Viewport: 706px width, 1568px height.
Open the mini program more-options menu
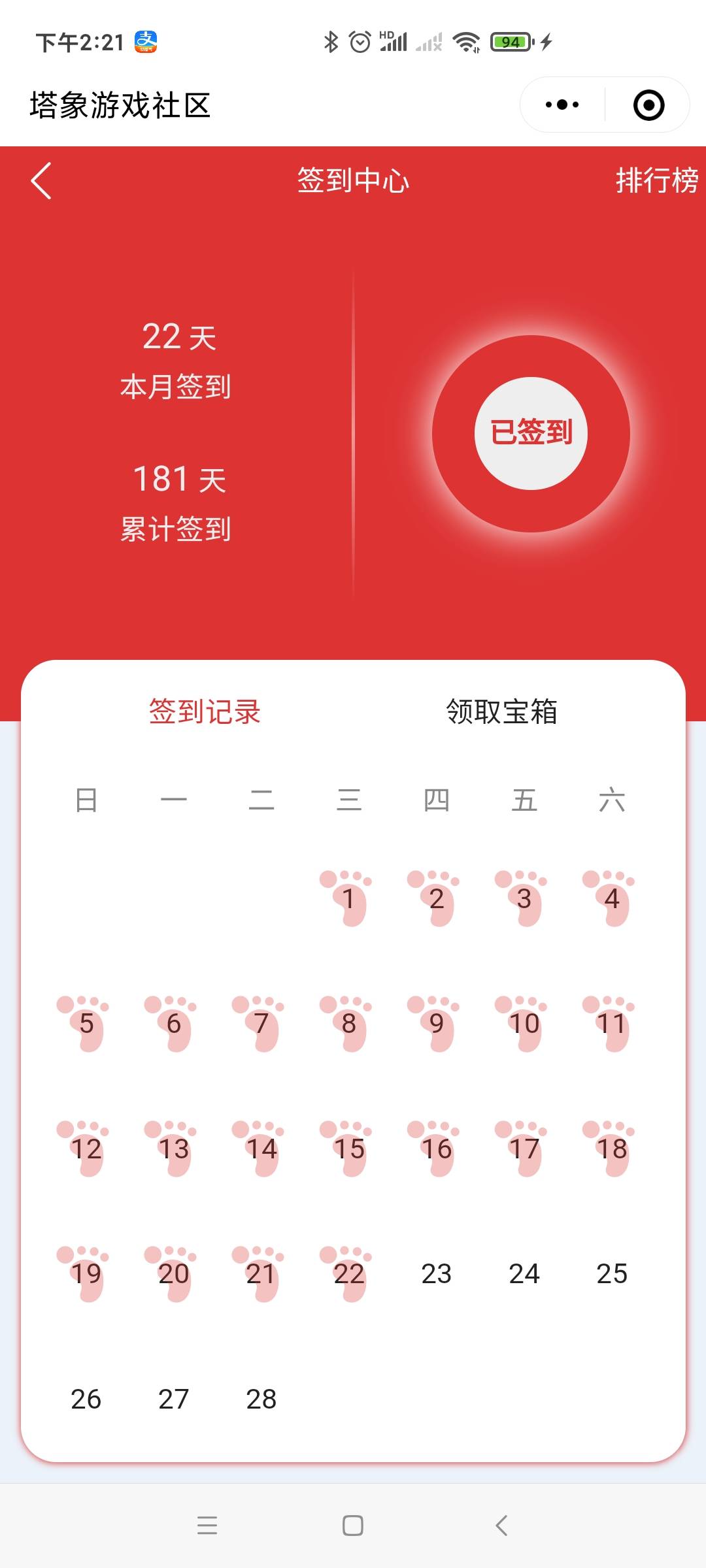pyautogui.click(x=562, y=105)
